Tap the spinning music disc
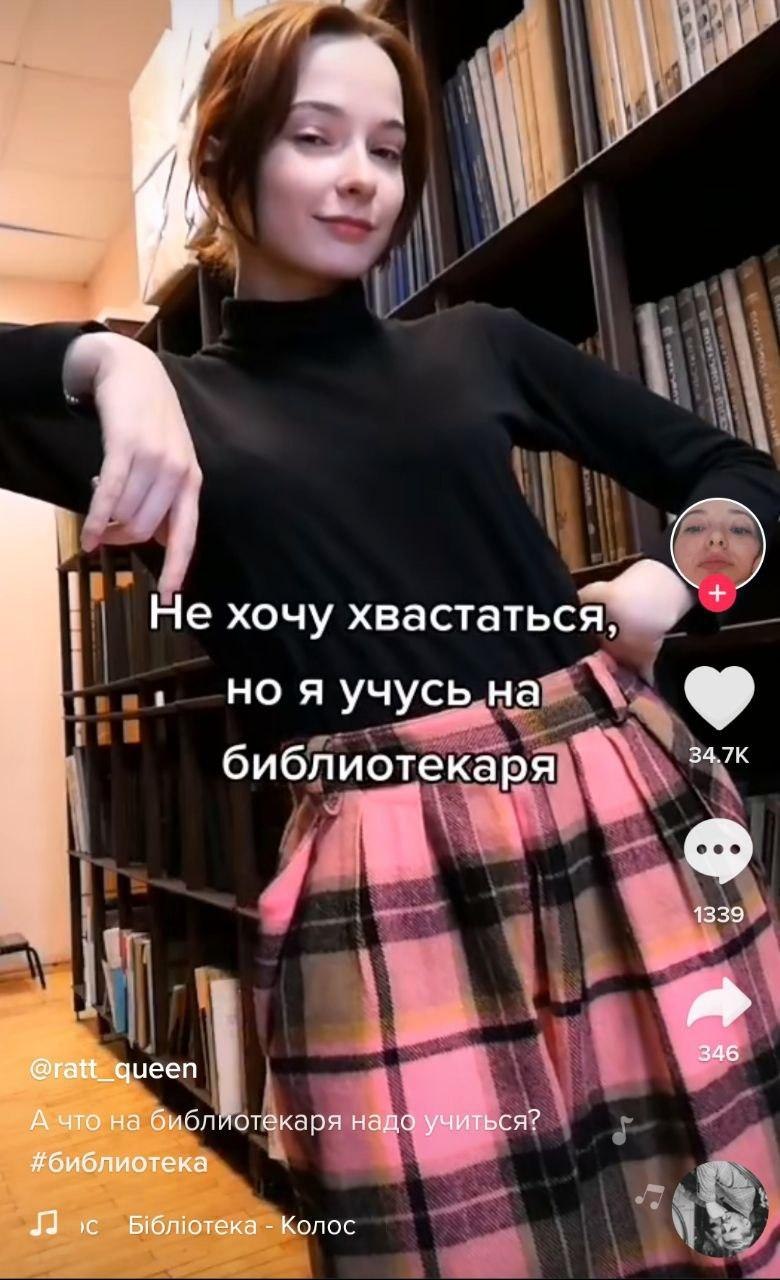The height and width of the screenshot is (1280, 780). [x=719, y=1209]
